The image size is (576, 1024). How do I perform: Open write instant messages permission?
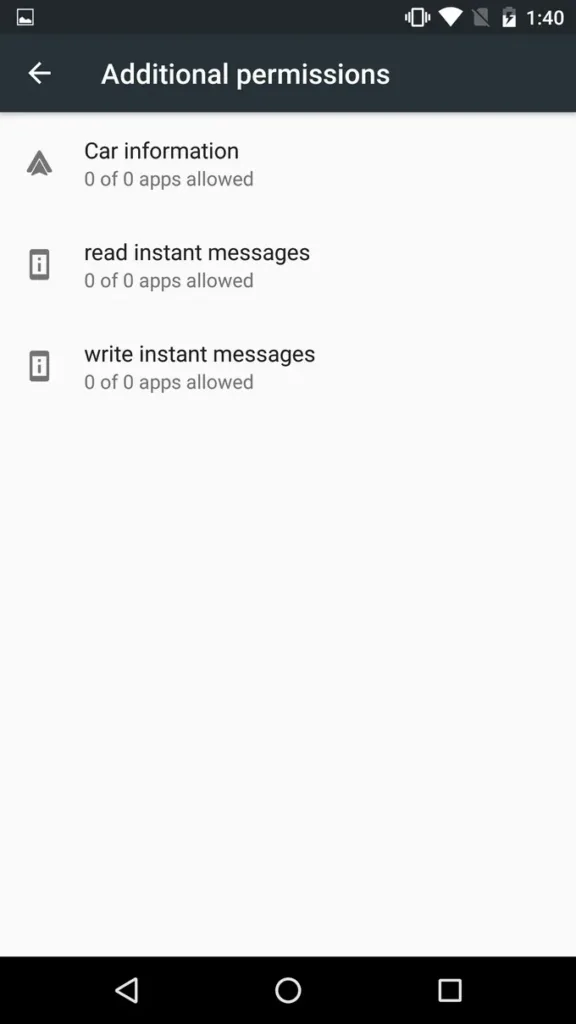tap(288, 367)
